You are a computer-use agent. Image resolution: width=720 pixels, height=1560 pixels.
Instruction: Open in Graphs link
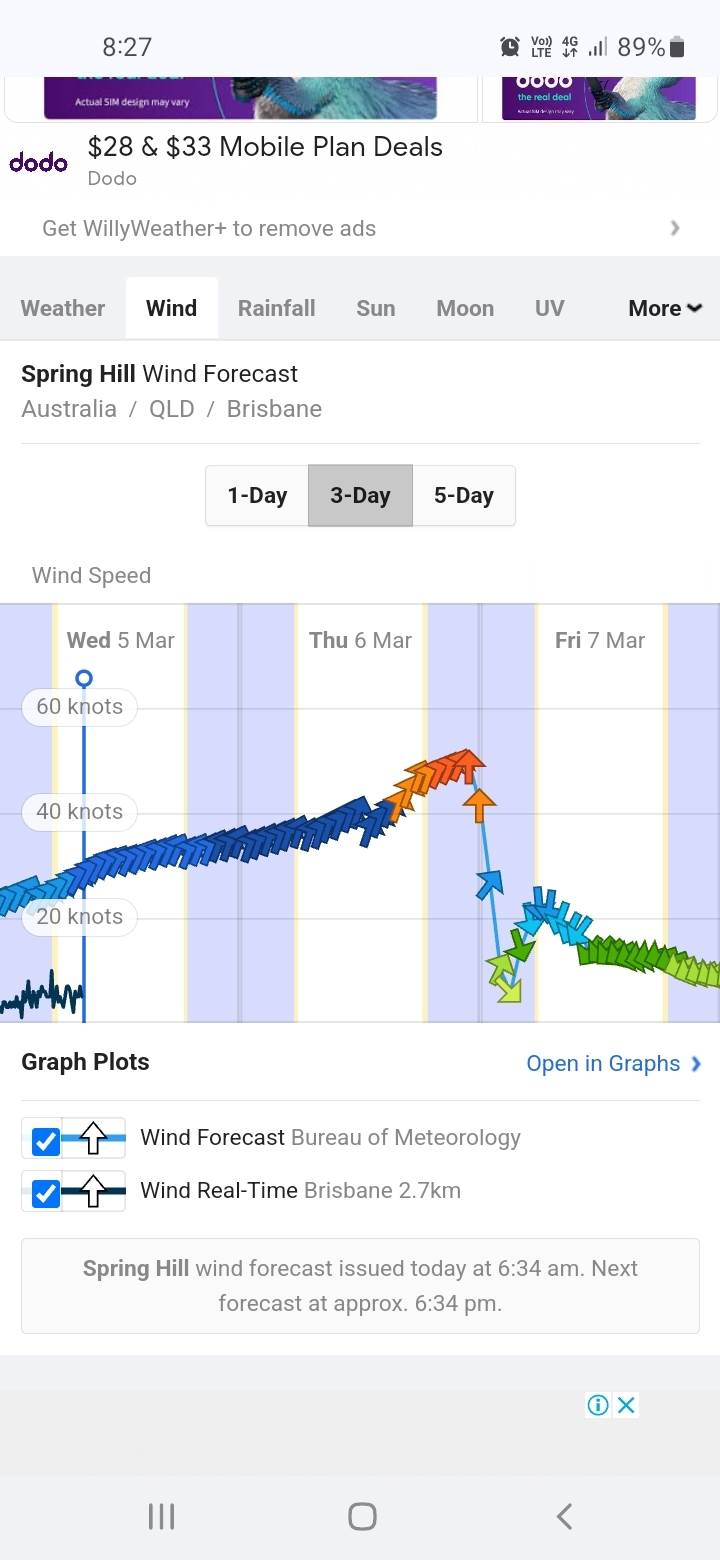(x=613, y=1063)
